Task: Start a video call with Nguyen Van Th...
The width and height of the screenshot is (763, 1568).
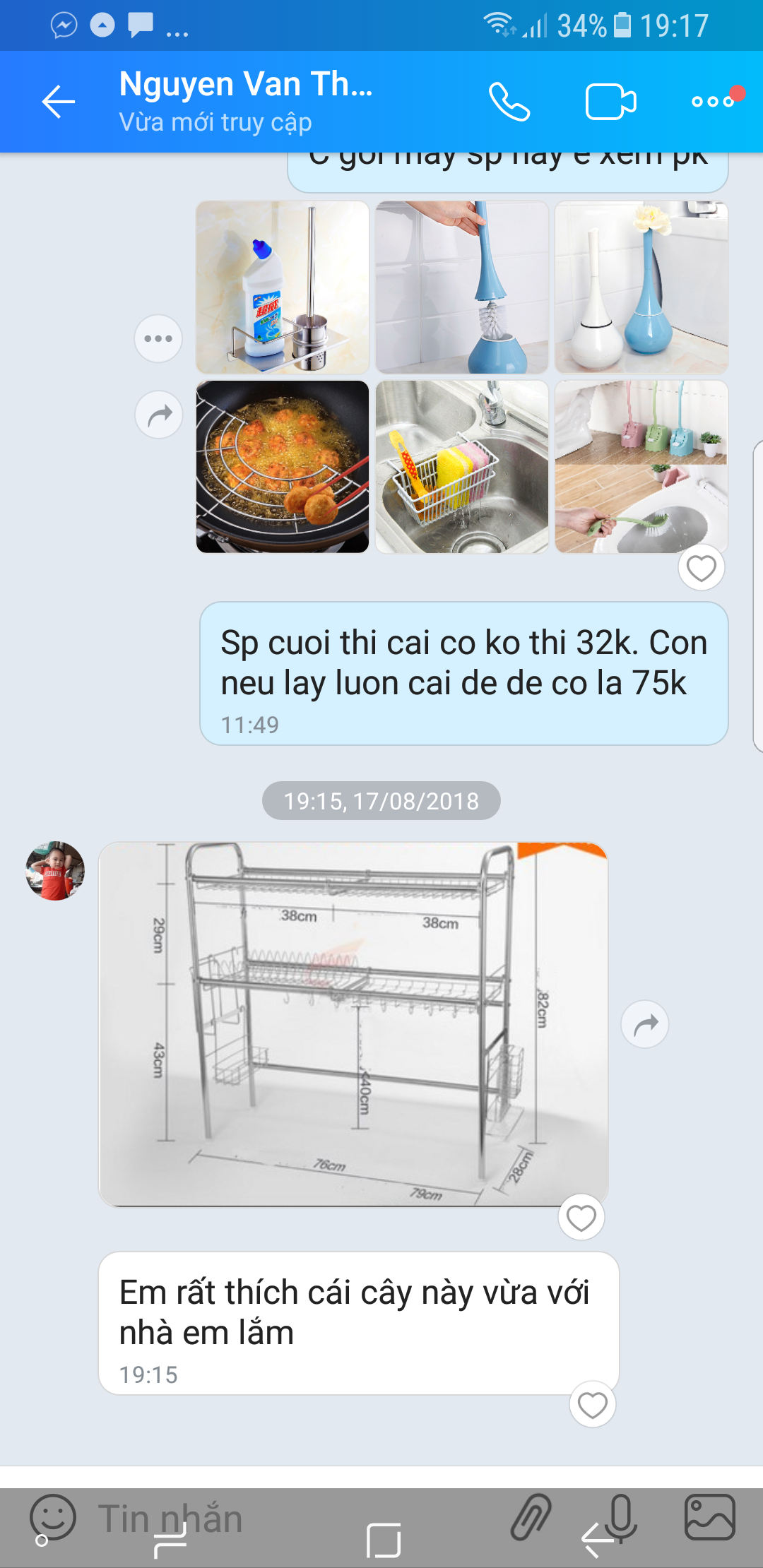Action: click(x=610, y=102)
